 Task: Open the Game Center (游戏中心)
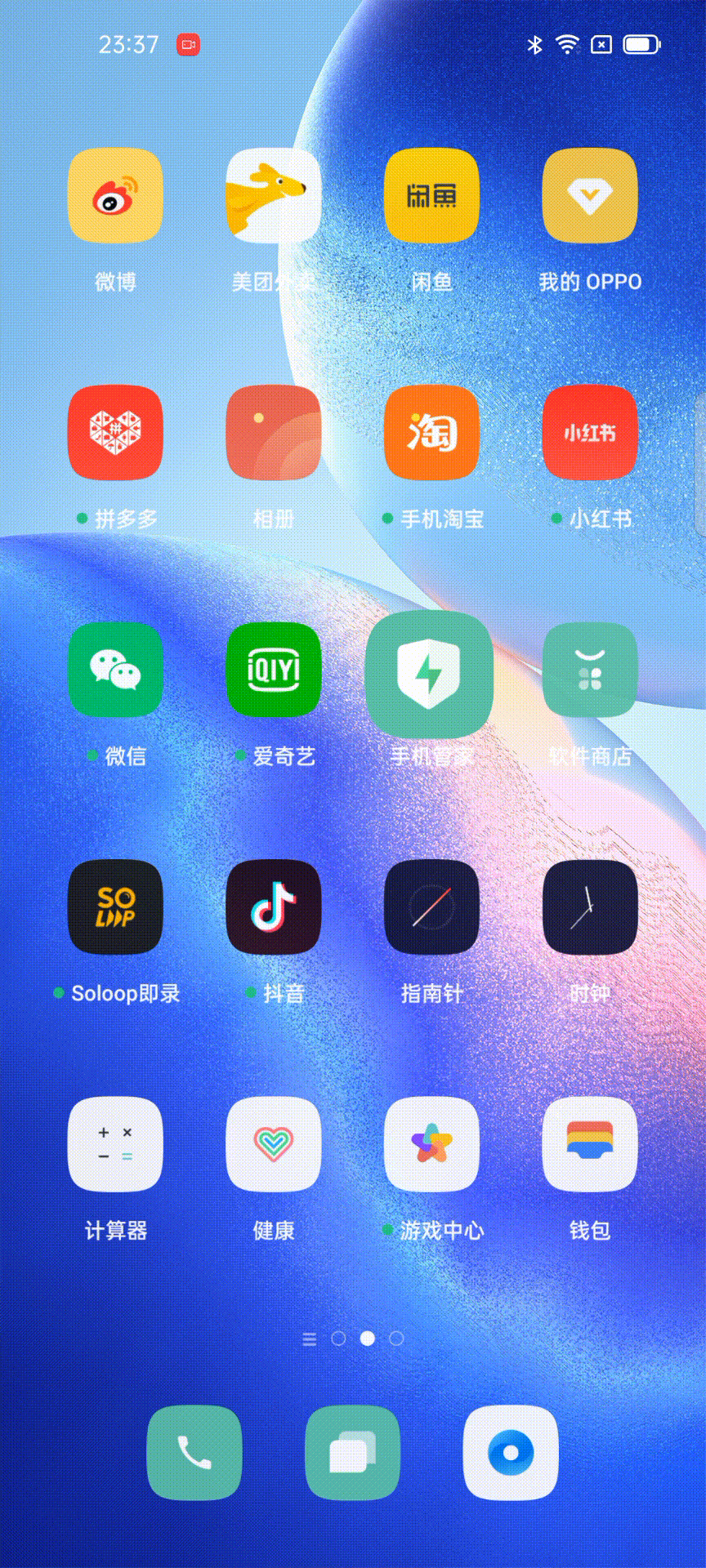click(431, 1144)
